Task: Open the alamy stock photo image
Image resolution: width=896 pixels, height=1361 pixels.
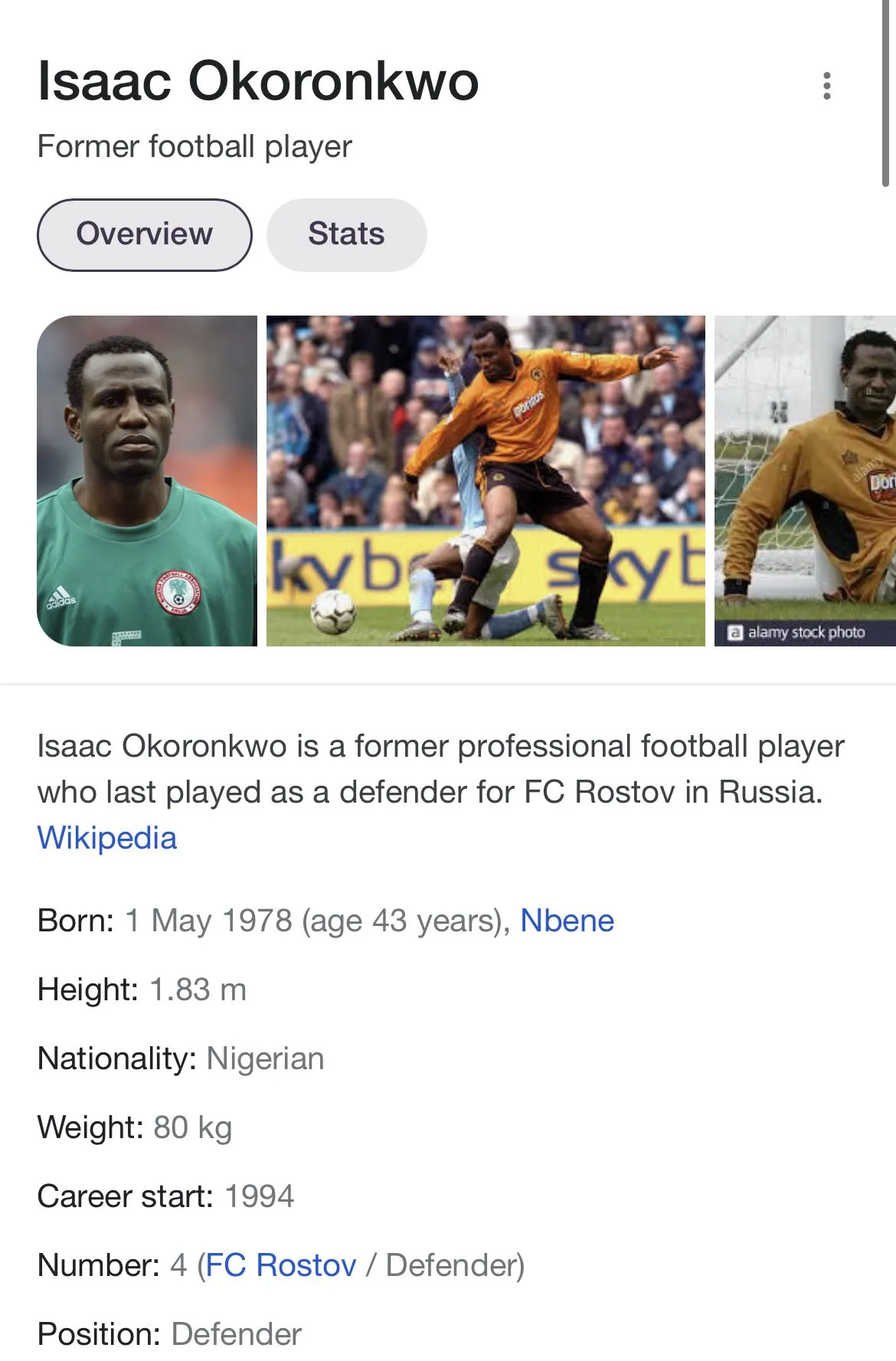Action: click(x=804, y=481)
